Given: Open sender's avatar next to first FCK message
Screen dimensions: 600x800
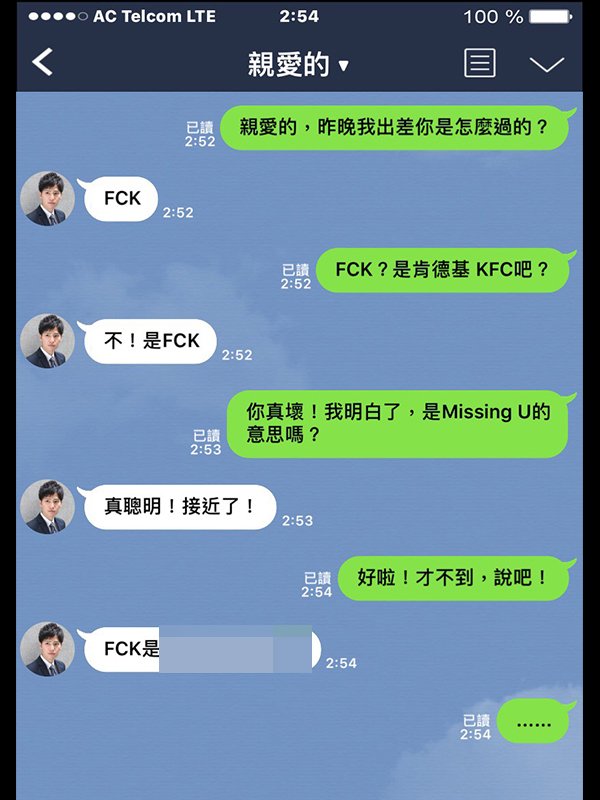Looking at the screenshot, I should [x=48, y=198].
